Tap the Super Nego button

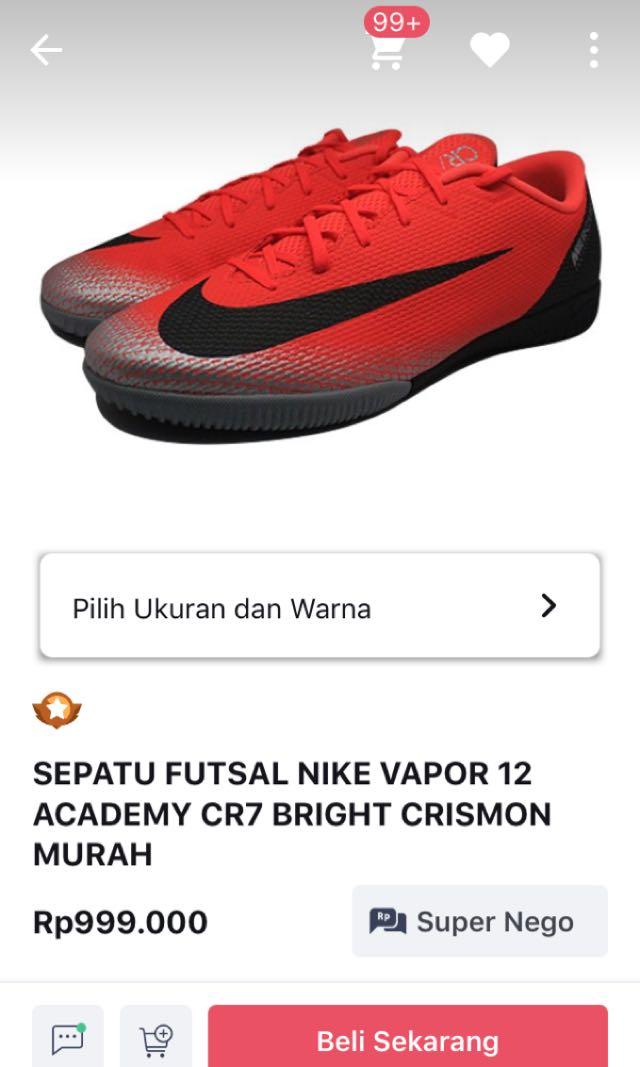click(480, 921)
